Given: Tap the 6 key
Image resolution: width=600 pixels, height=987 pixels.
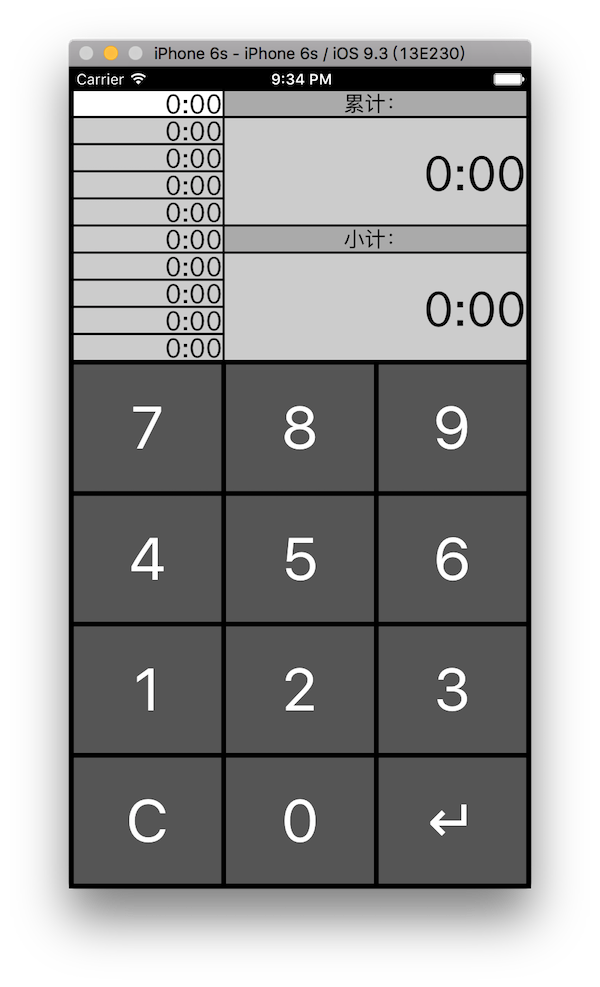Looking at the screenshot, I should pos(452,559).
